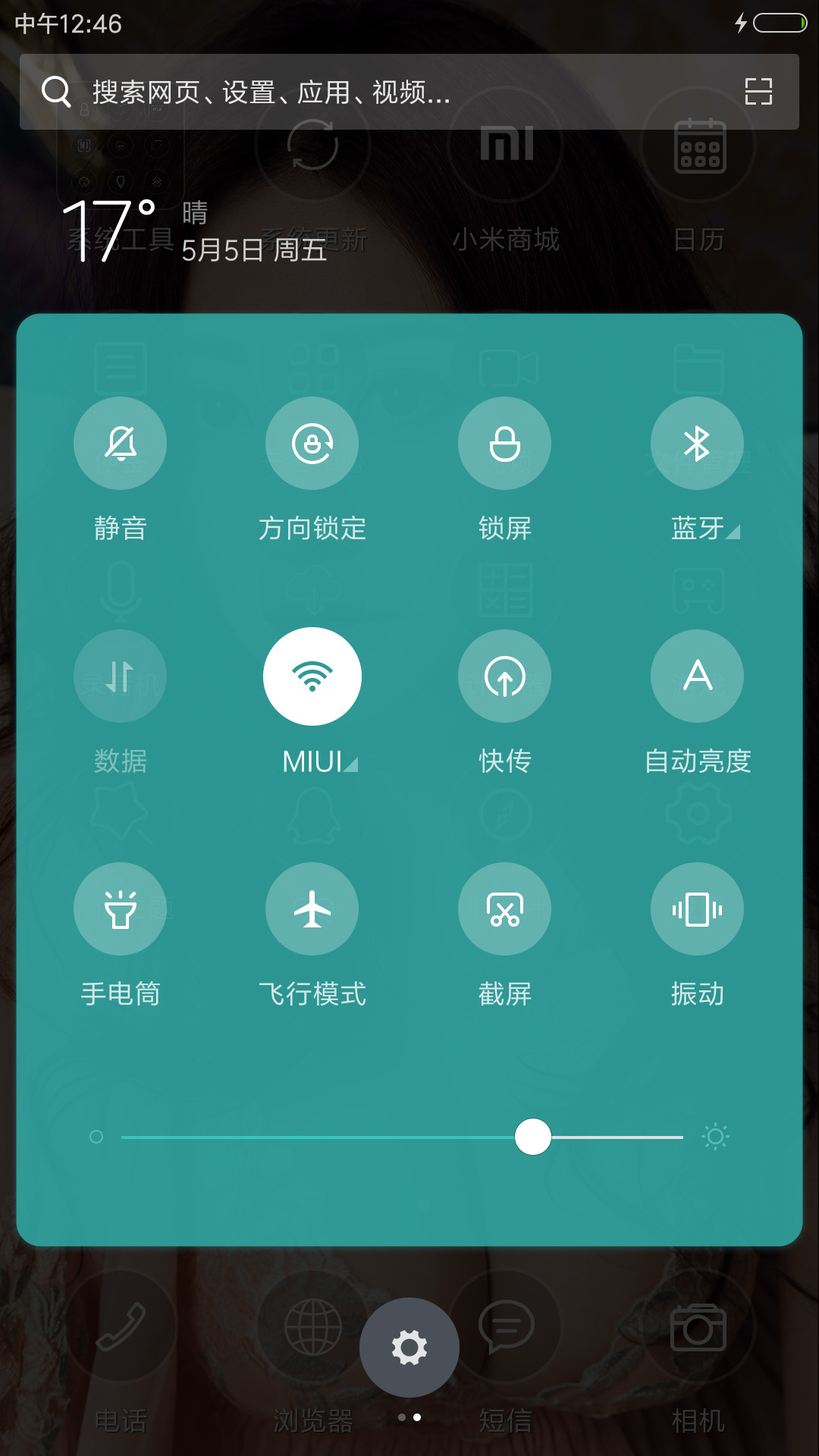The width and height of the screenshot is (819, 1456).
Task: Enable auto brightness (自动亮度)
Action: pos(697,676)
